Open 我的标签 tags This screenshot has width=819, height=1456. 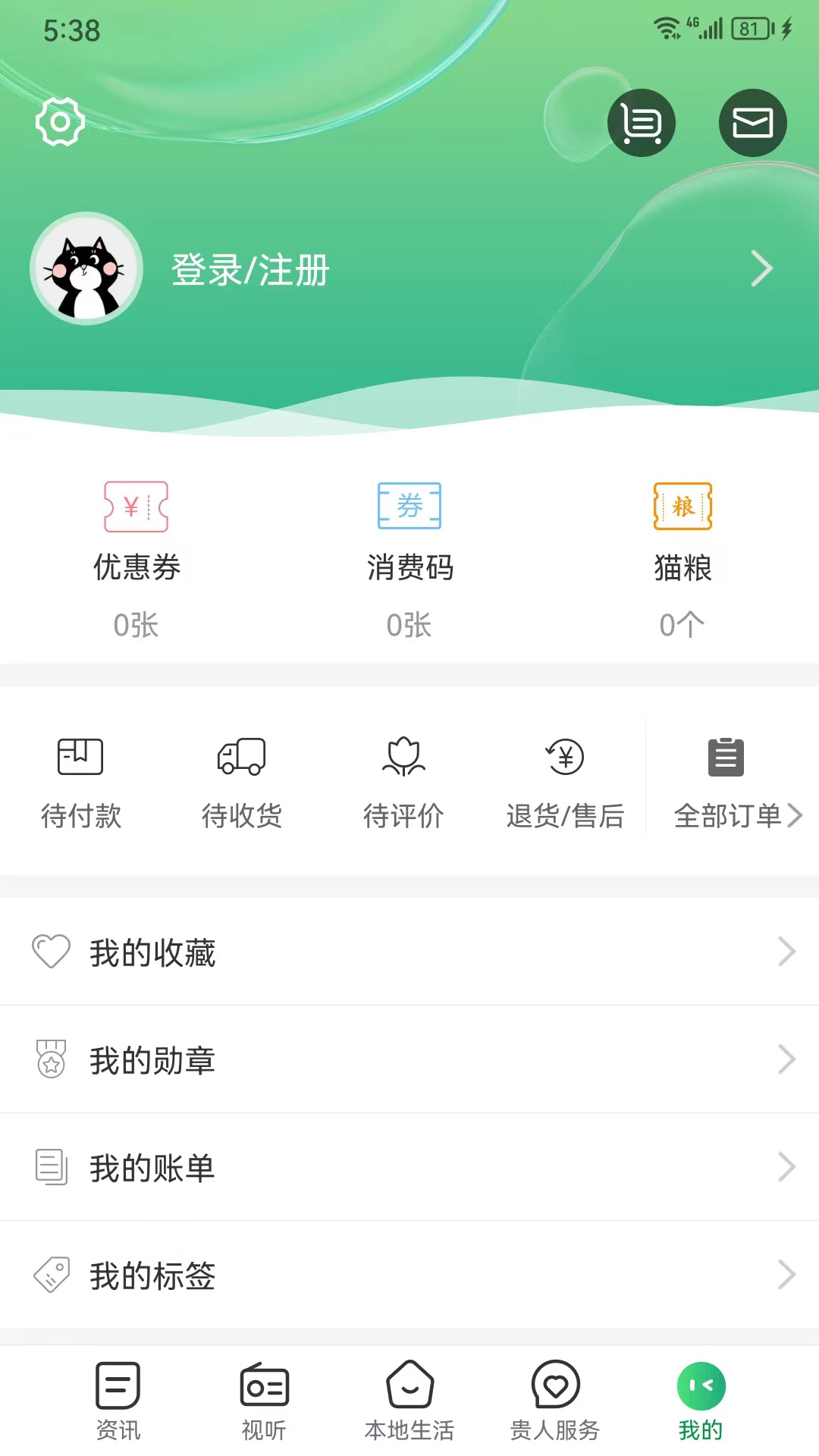tap(409, 1276)
